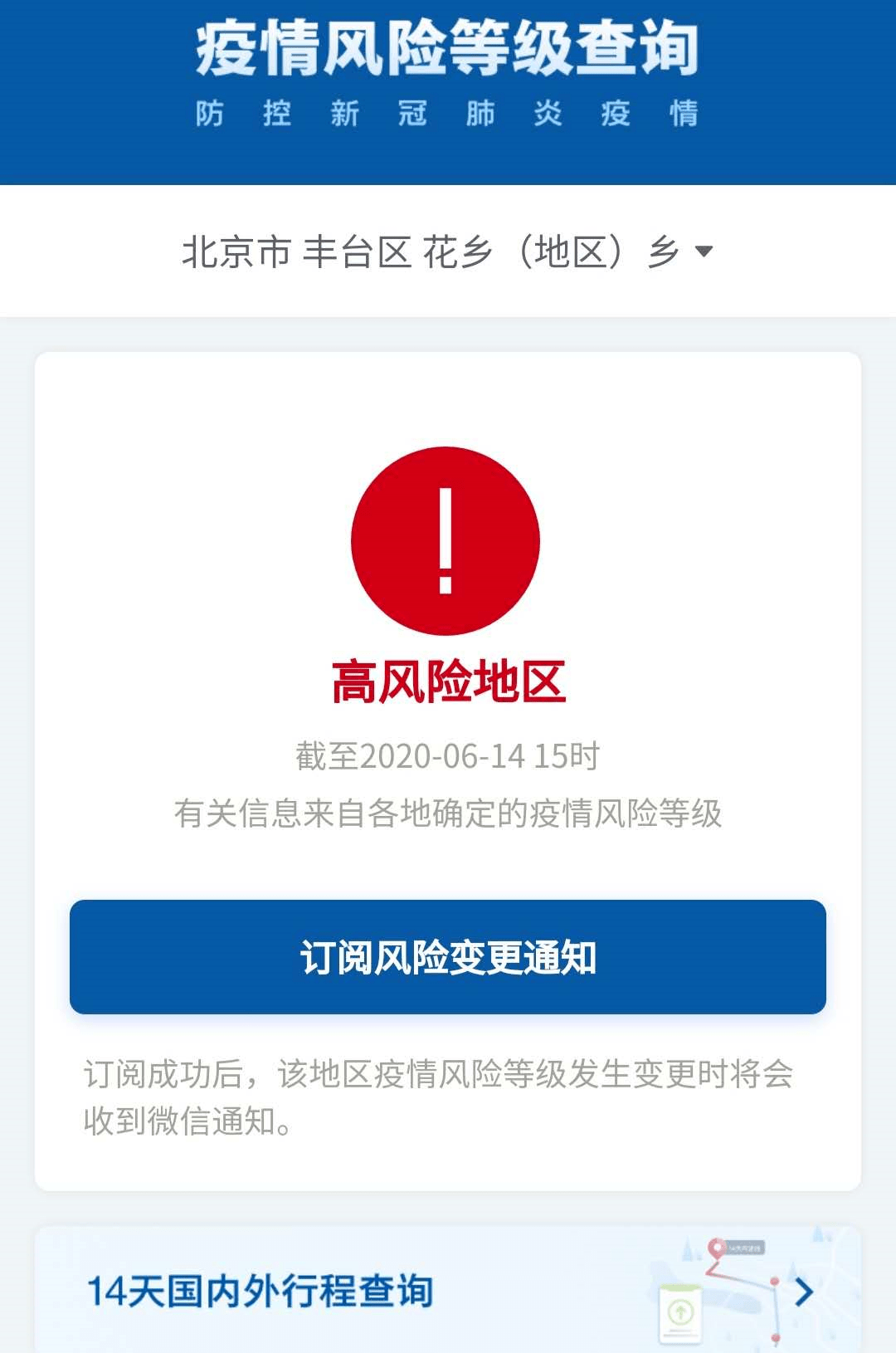The height and width of the screenshot is (1353, 896).
Task: Tap 订阅风险变更通知 button
Action: [447, 957]
